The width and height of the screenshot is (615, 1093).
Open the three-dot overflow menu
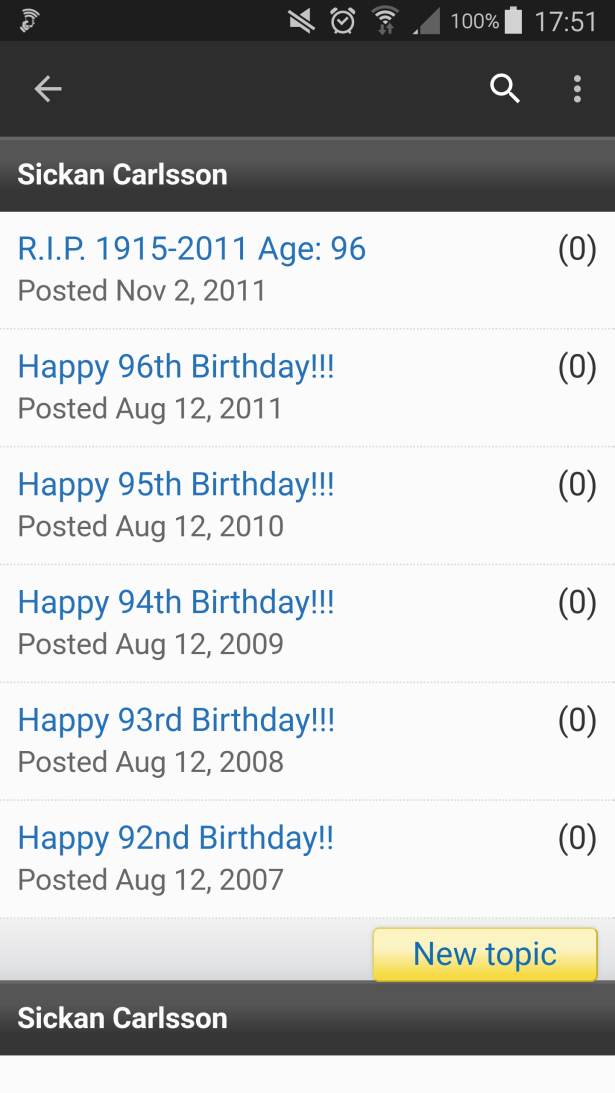tap(577, 89)
